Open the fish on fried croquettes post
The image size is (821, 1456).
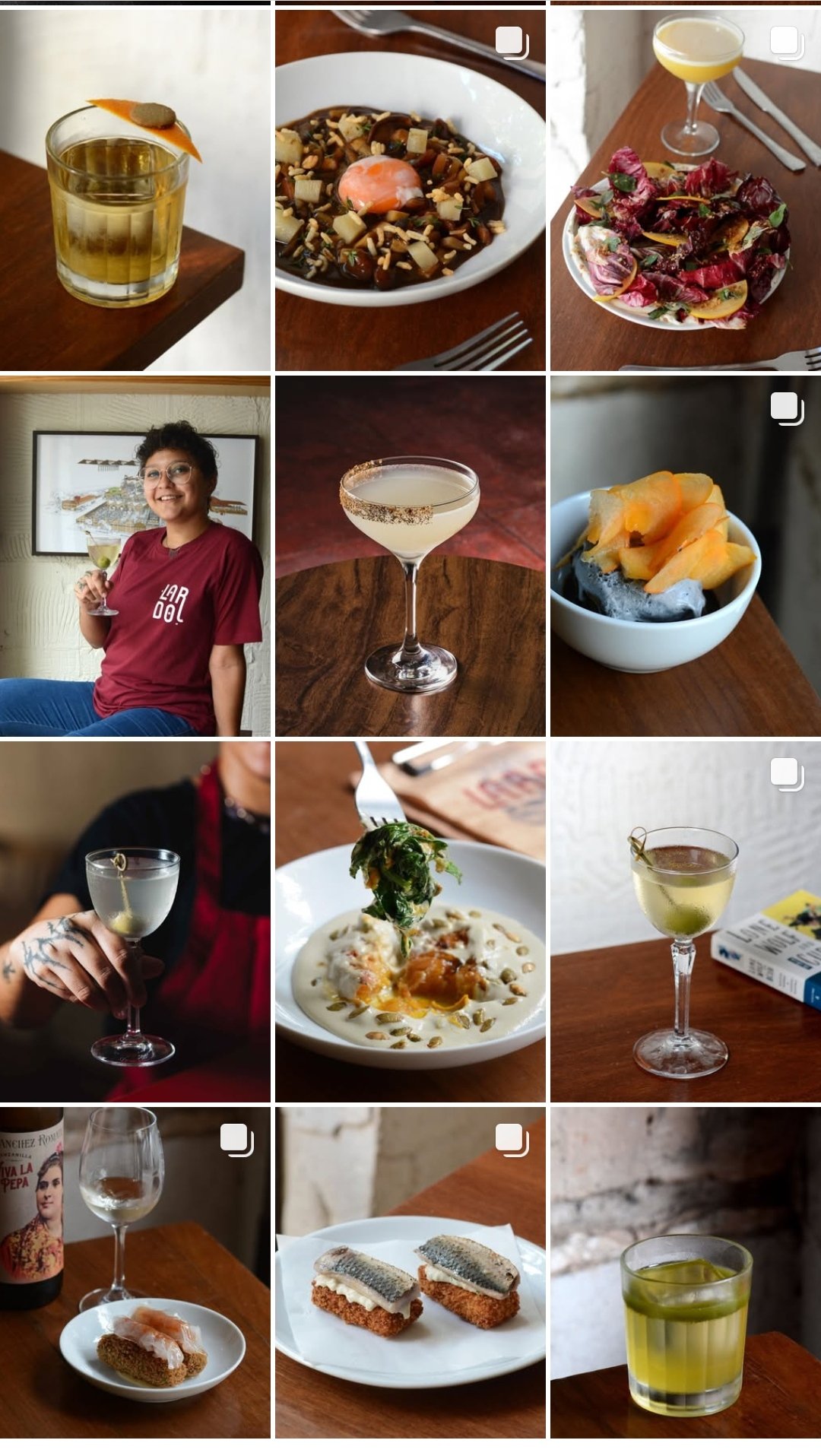(410, 1272)
